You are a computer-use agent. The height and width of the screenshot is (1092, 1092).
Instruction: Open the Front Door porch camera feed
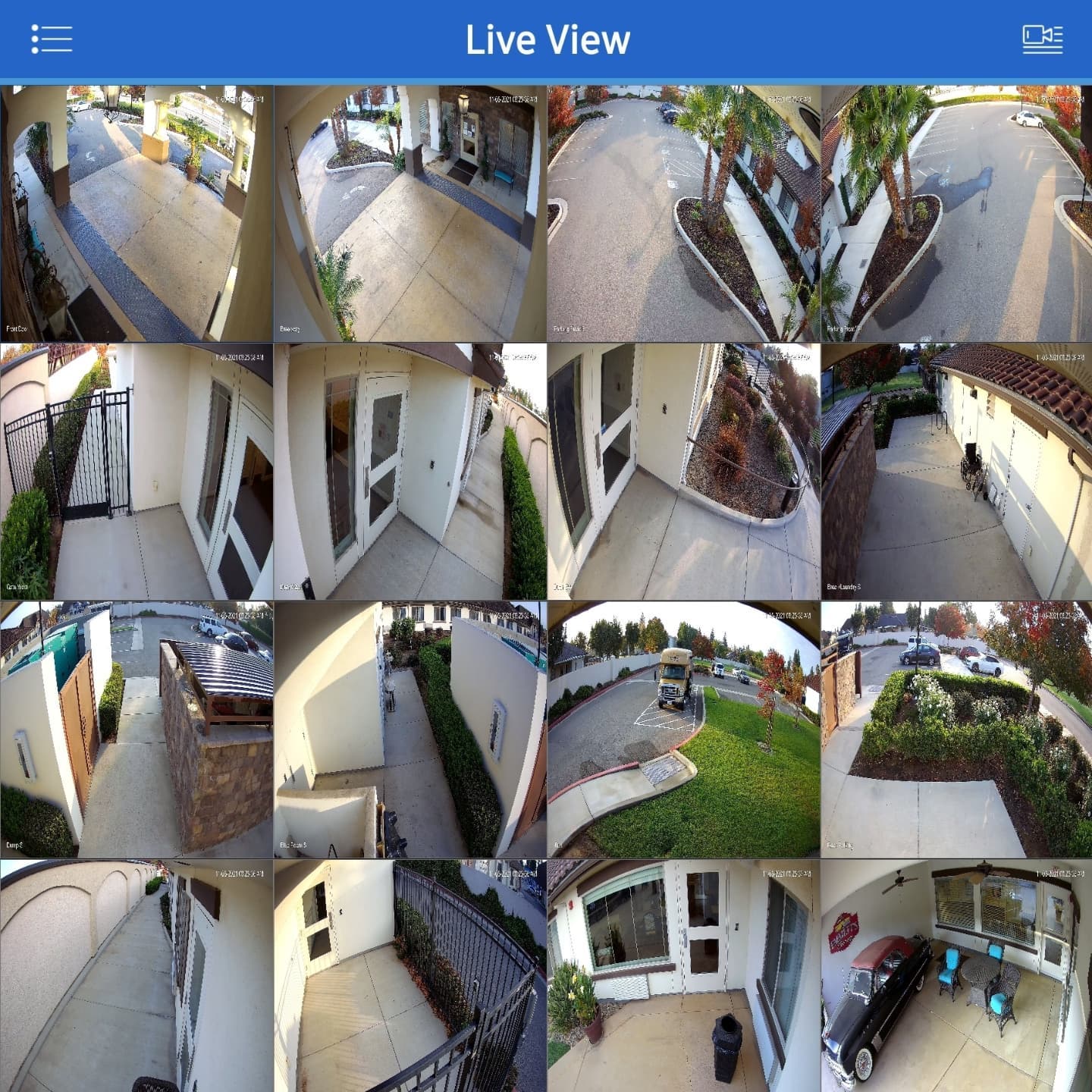coord(136,214)
